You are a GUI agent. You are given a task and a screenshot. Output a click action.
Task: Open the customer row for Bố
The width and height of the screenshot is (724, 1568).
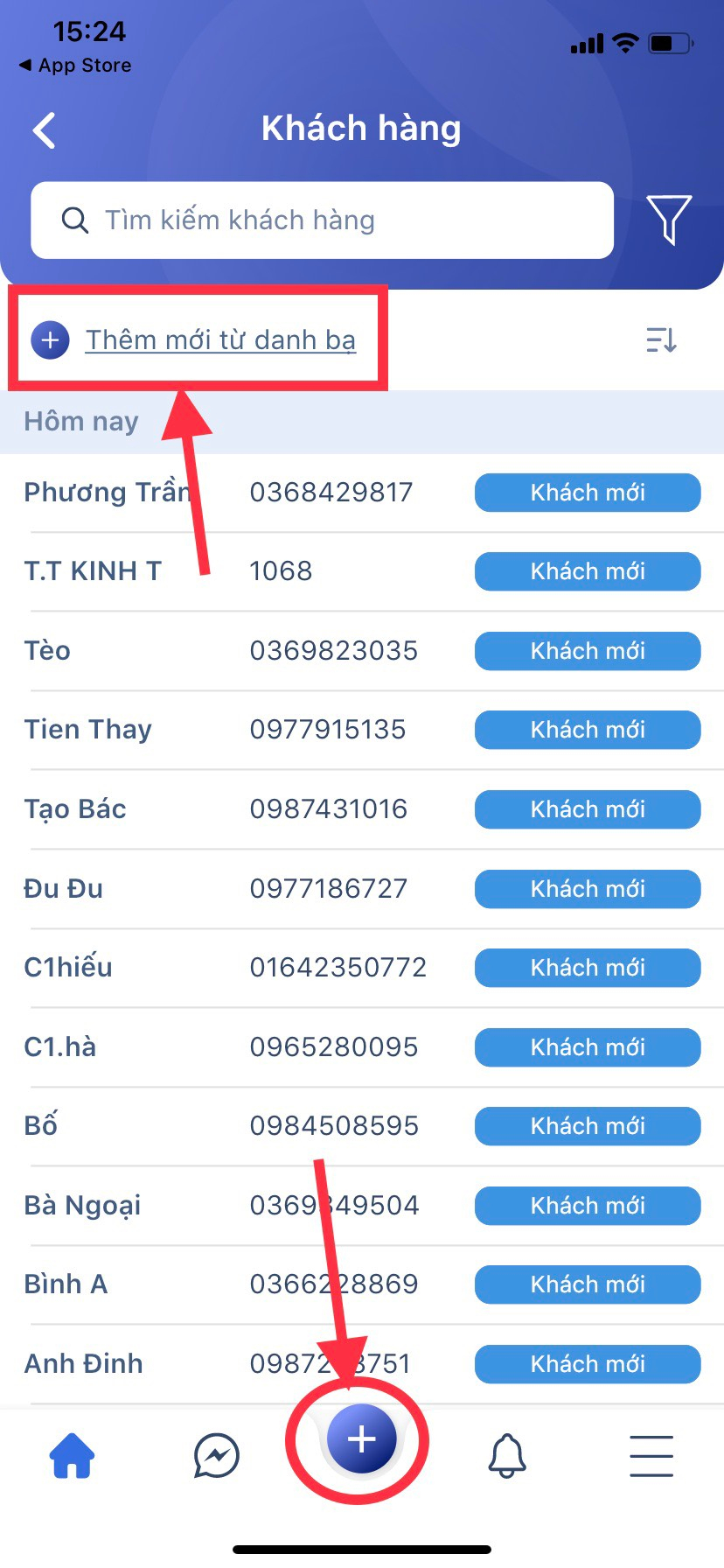[362, 1126]
